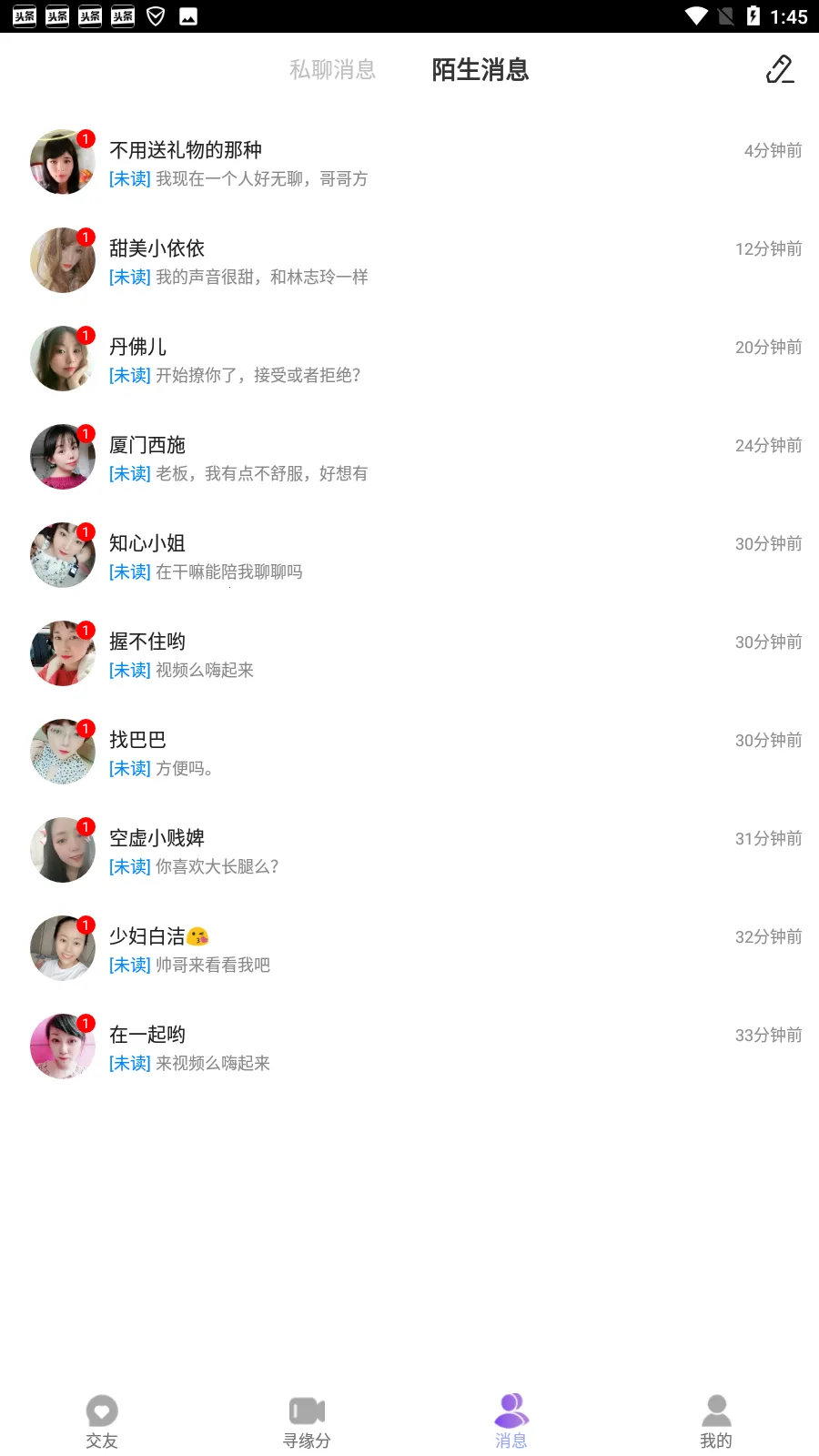Tap the red badge on 在一起哟 conversation
The image size is (819, 1456).
(x=86, y=1024)
